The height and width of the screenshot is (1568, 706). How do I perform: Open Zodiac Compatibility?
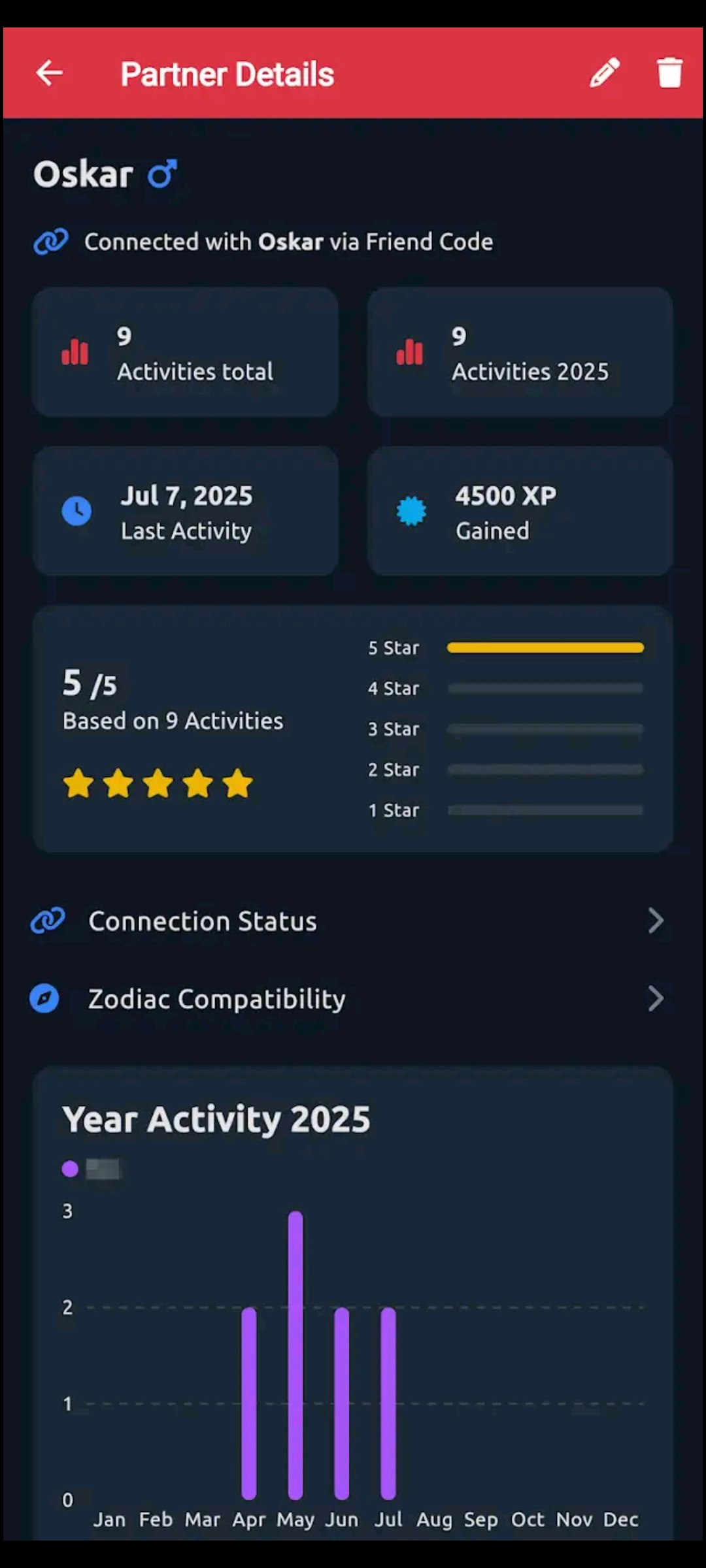pos(353,999)
